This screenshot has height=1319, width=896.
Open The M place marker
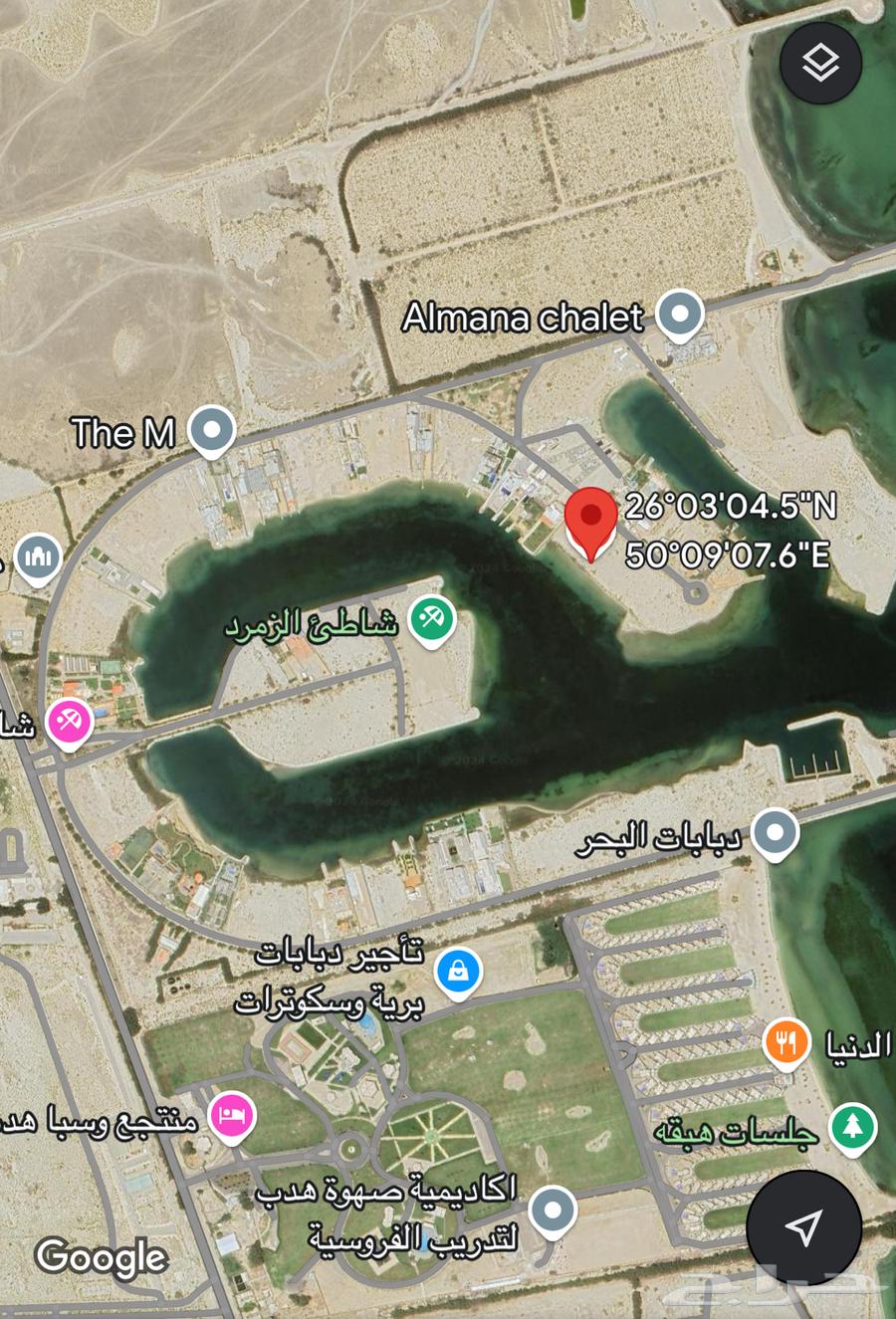(x=212, y=430)
